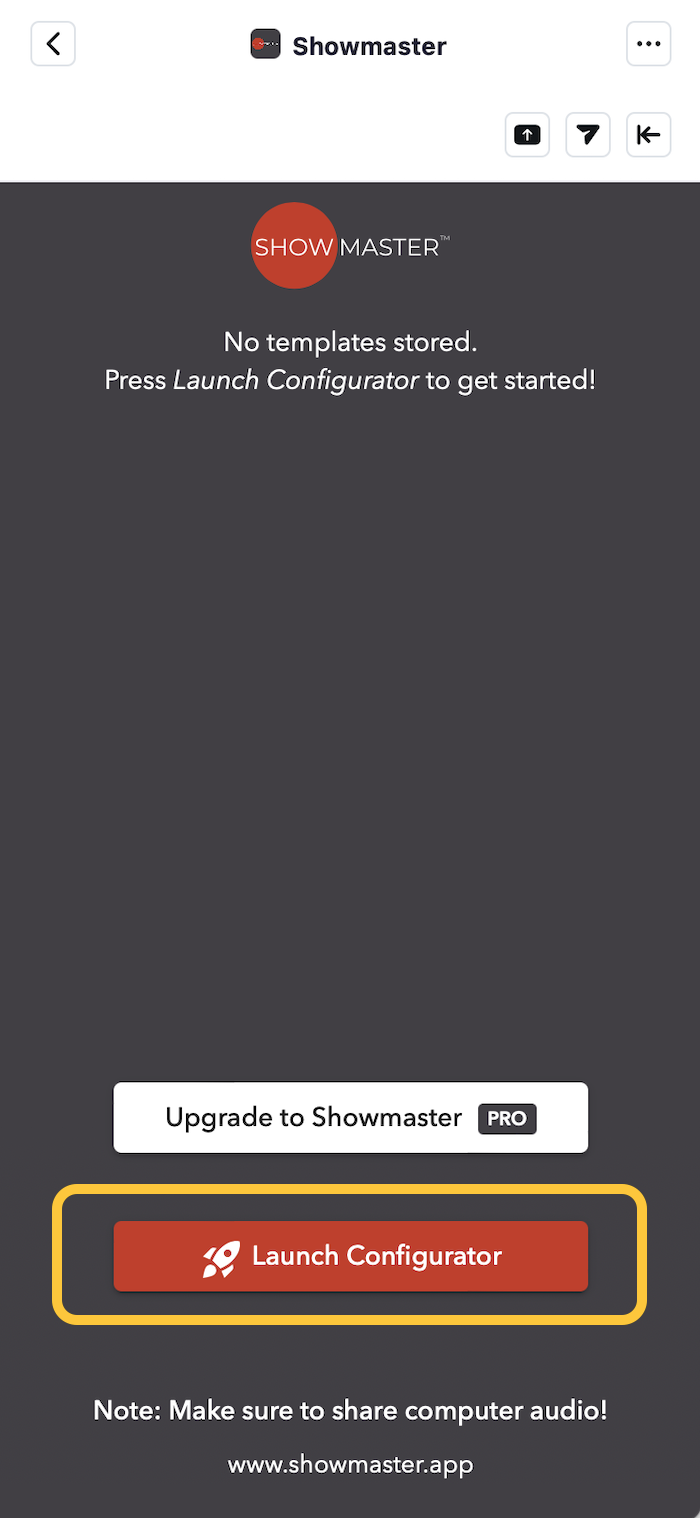The height and width of the screenshot is (1518, 700).
Task: Open the three-dot overflow menu
Action: pyautogui.click(x=648, y=45)
